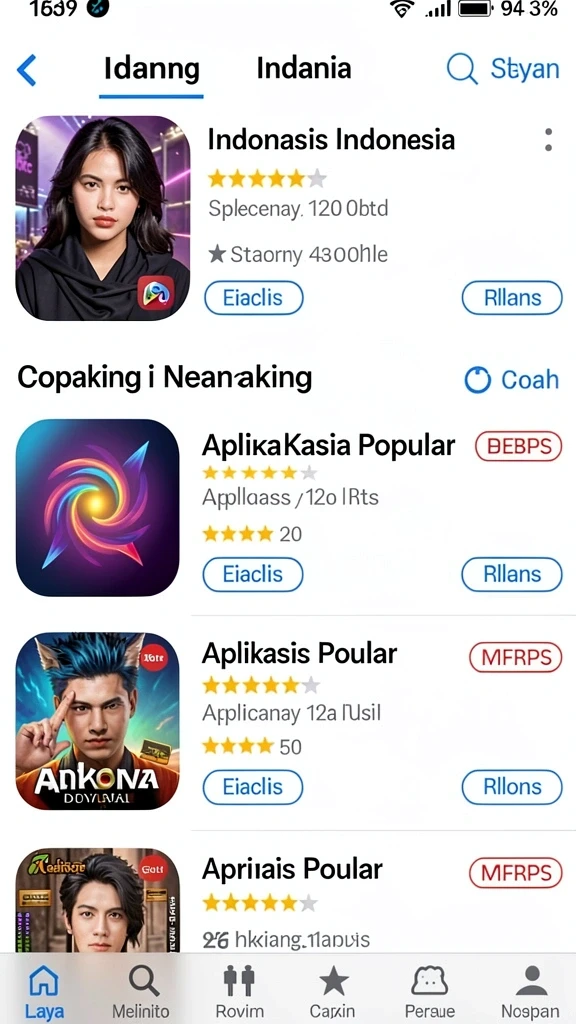Switch to the Indania tab

pyautogui.click(x=304, y=69)
